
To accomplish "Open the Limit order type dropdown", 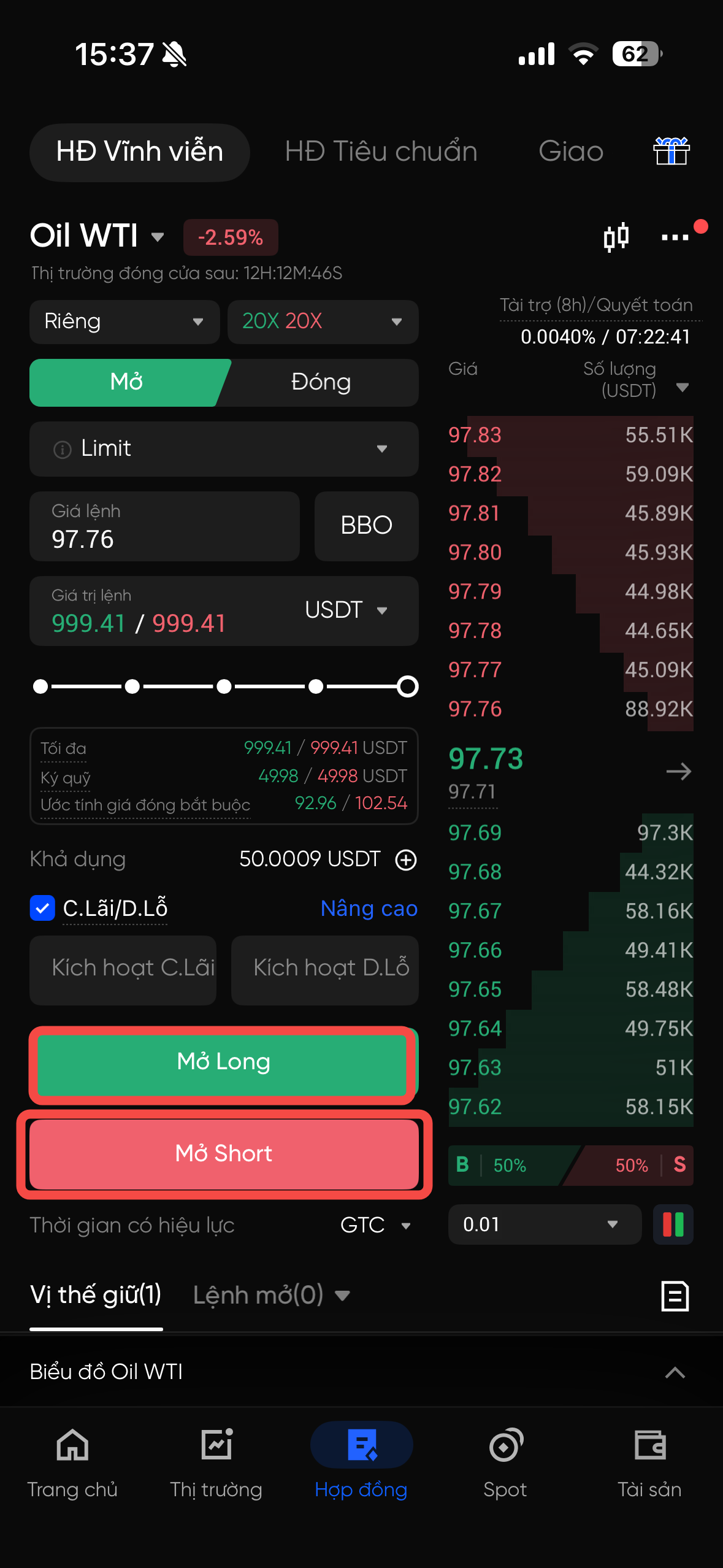I will [224, 448].
